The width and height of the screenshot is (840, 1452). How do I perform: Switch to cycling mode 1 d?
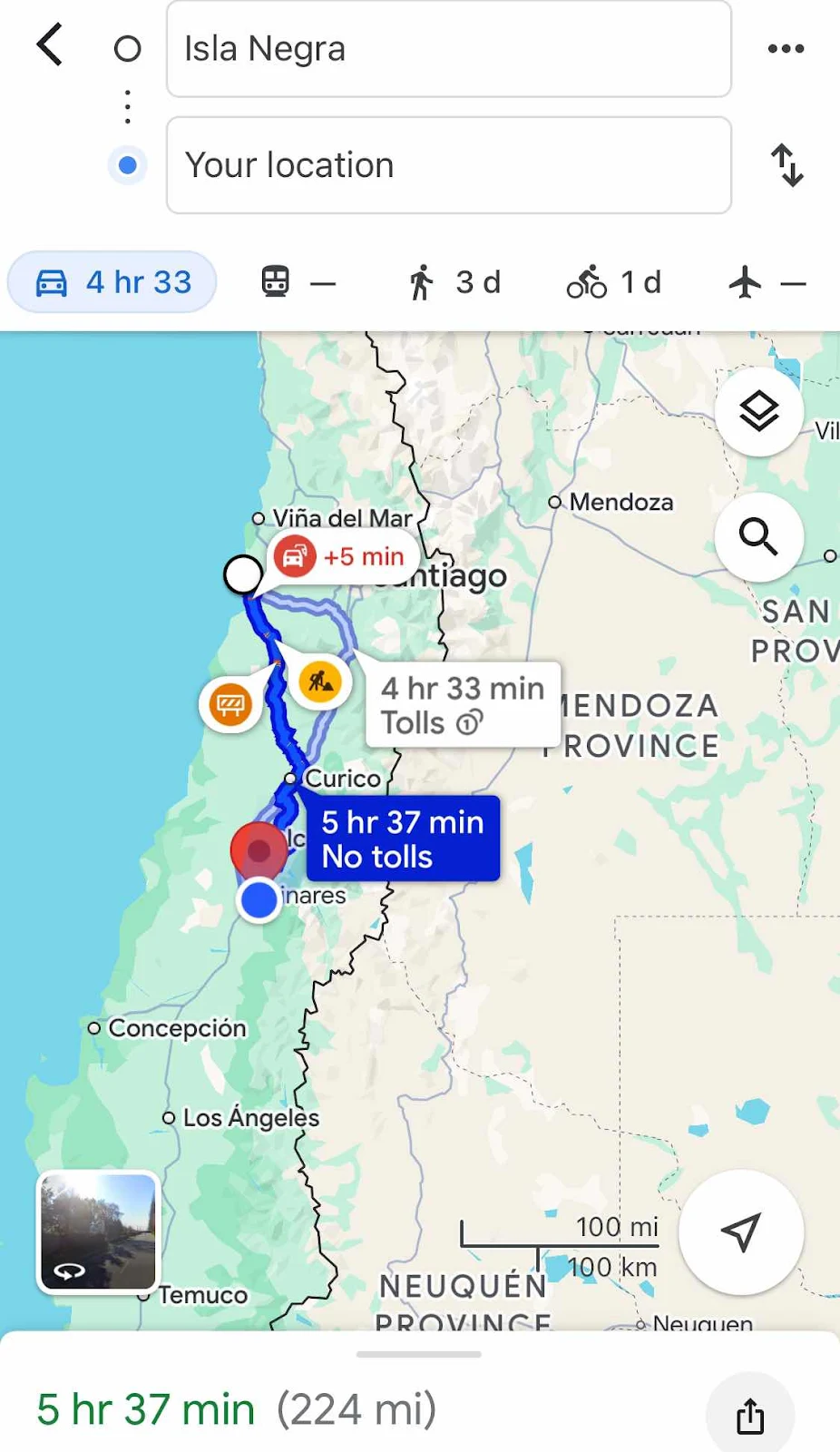(614, 282)
